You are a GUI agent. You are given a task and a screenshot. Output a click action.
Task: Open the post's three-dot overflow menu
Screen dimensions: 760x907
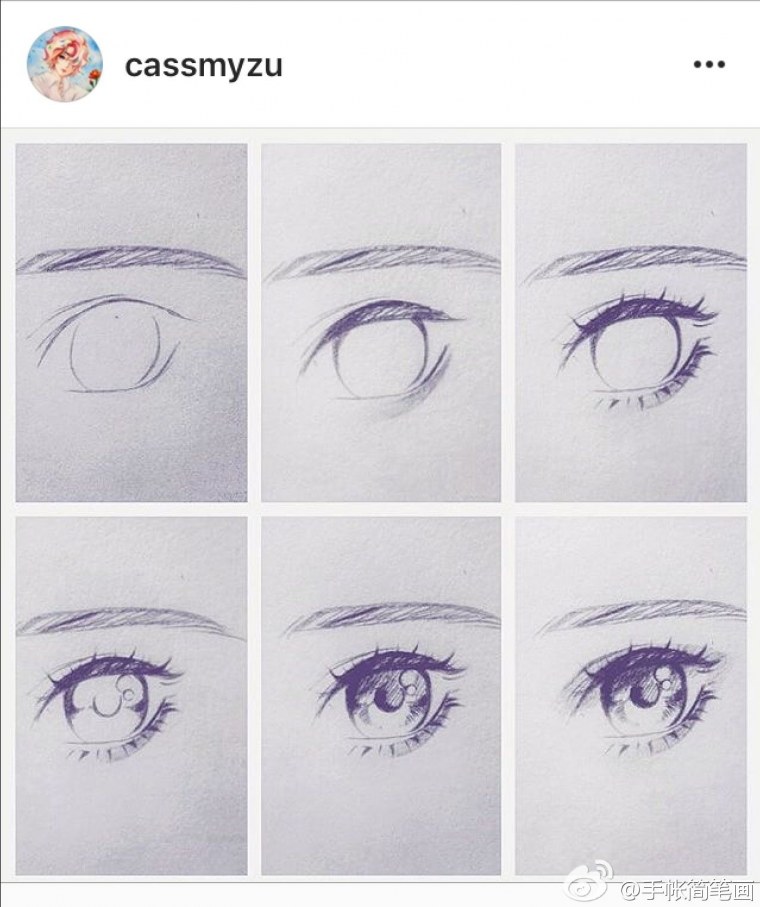(x=708, y=65)
